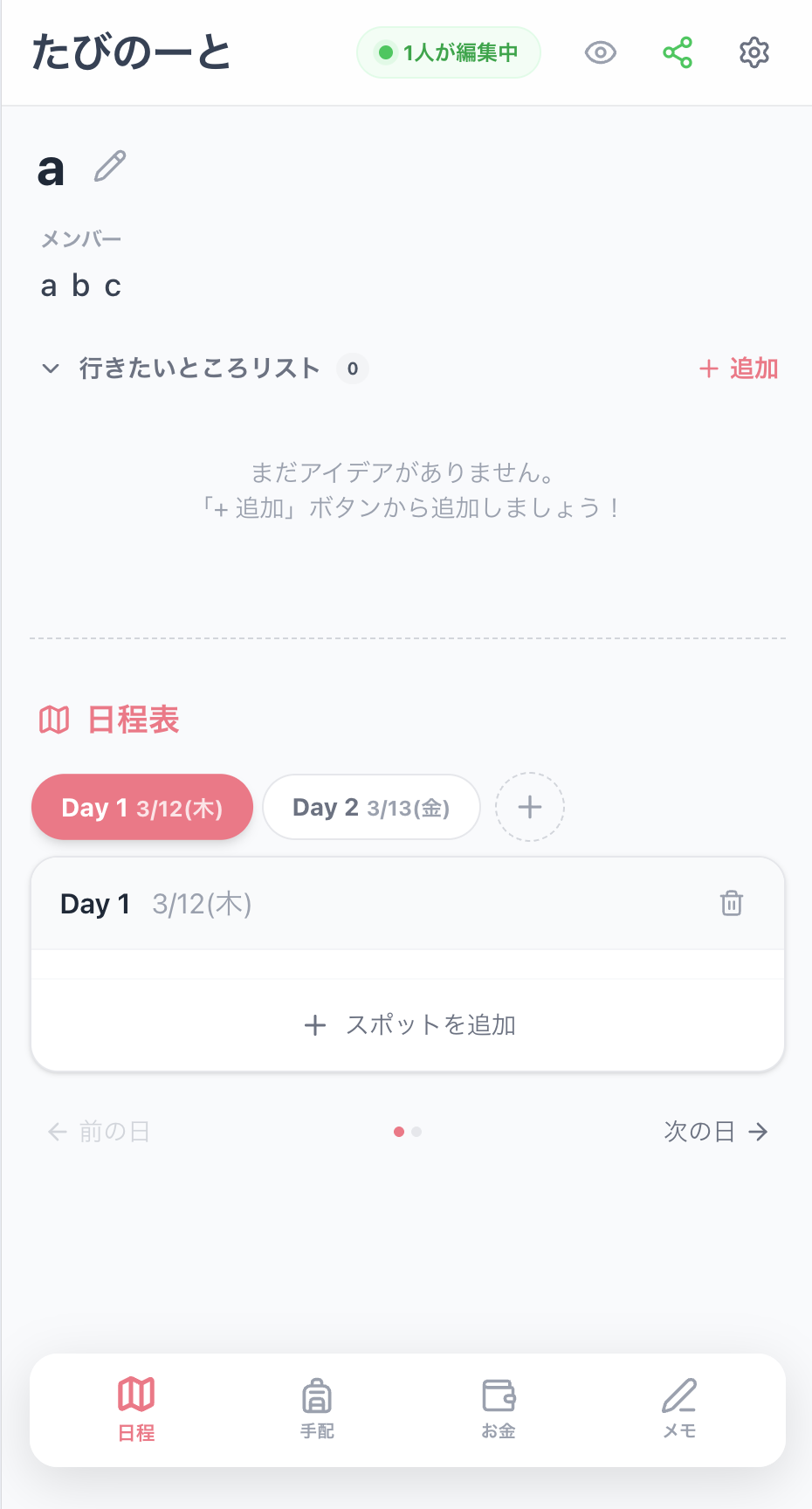Toggle preview mode with the eye icon
This screenshot has width=812, height=1509.
pyautogui.click(x=600, y=52)
